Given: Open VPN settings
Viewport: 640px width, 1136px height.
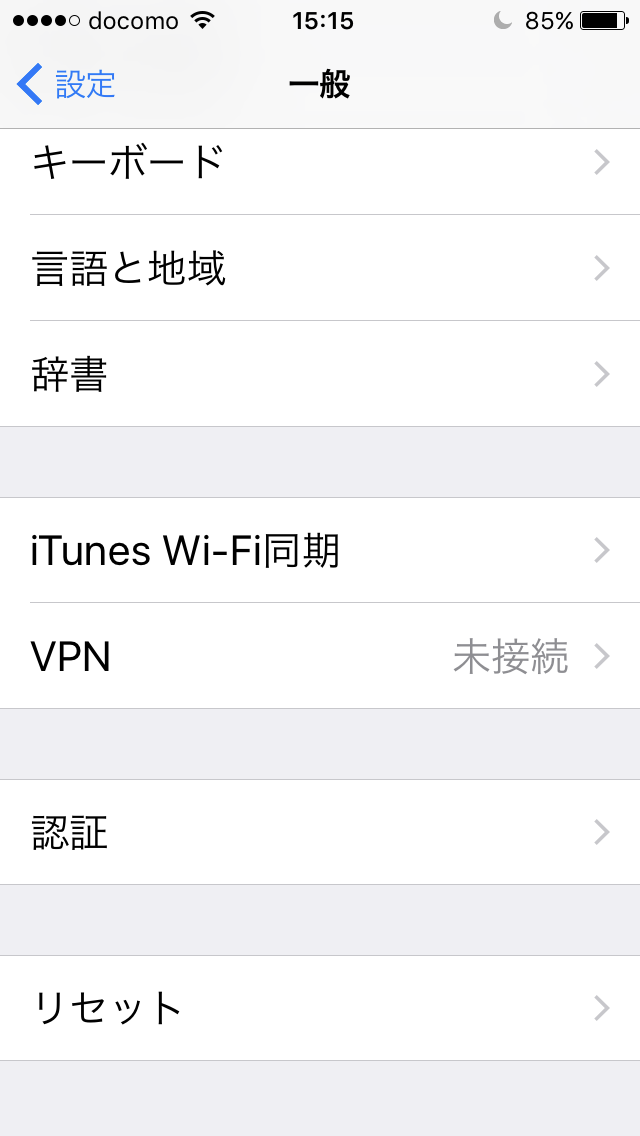Looking at the screenshot, I should (x=320, y=656).
